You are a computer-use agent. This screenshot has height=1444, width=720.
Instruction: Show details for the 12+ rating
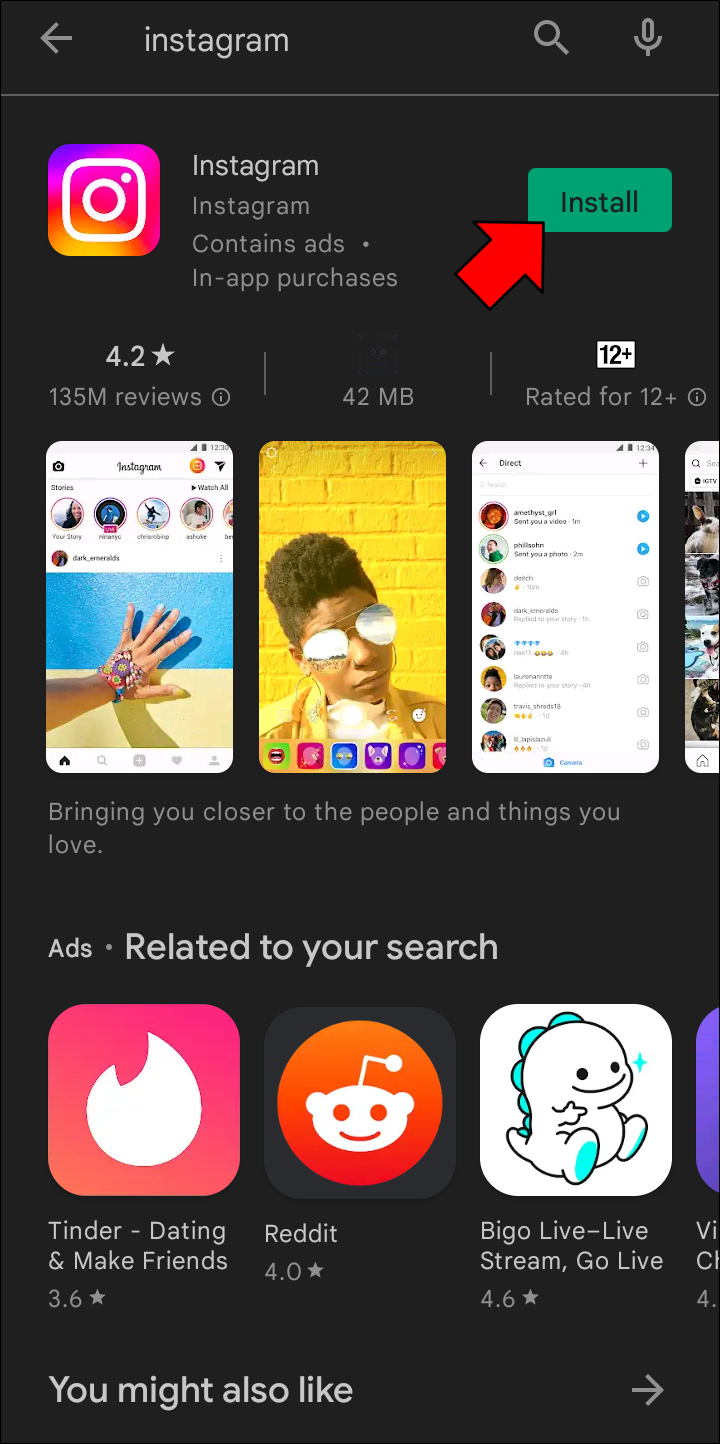697,397
